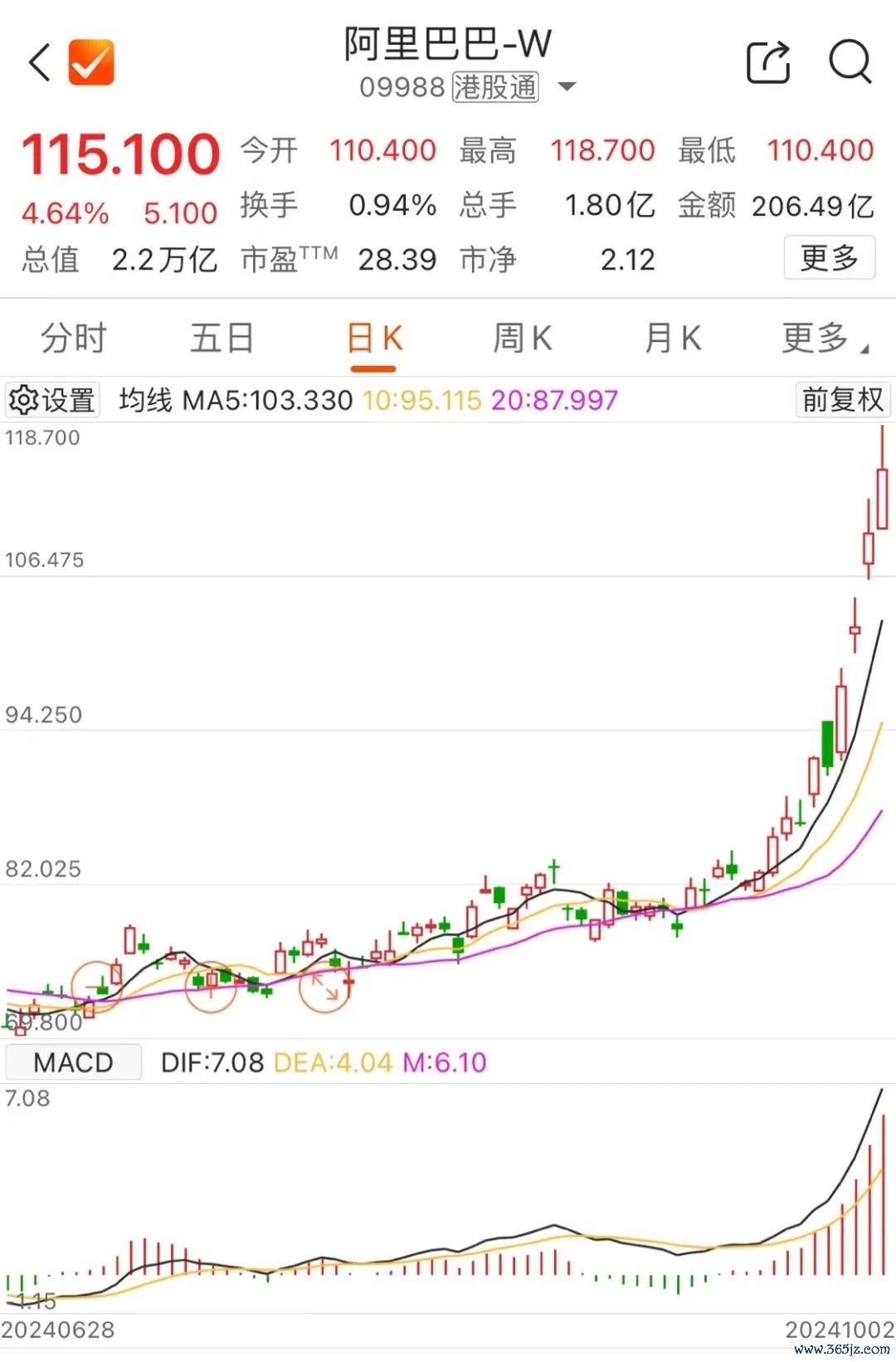Switch to the 五日 chart tab
This screenshot has width=896, height=1362.
(222, 339)
